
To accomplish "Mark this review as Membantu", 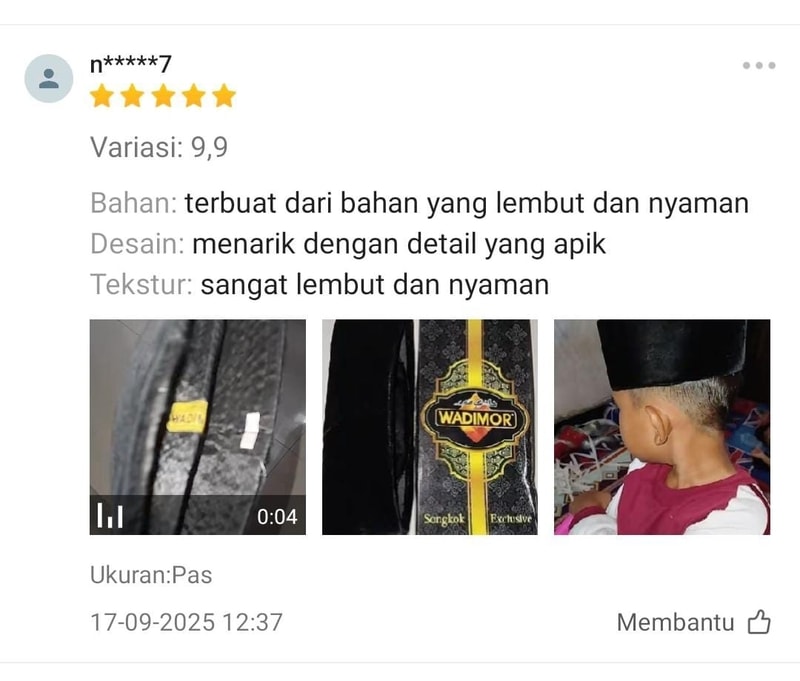I will pos(759,622).
